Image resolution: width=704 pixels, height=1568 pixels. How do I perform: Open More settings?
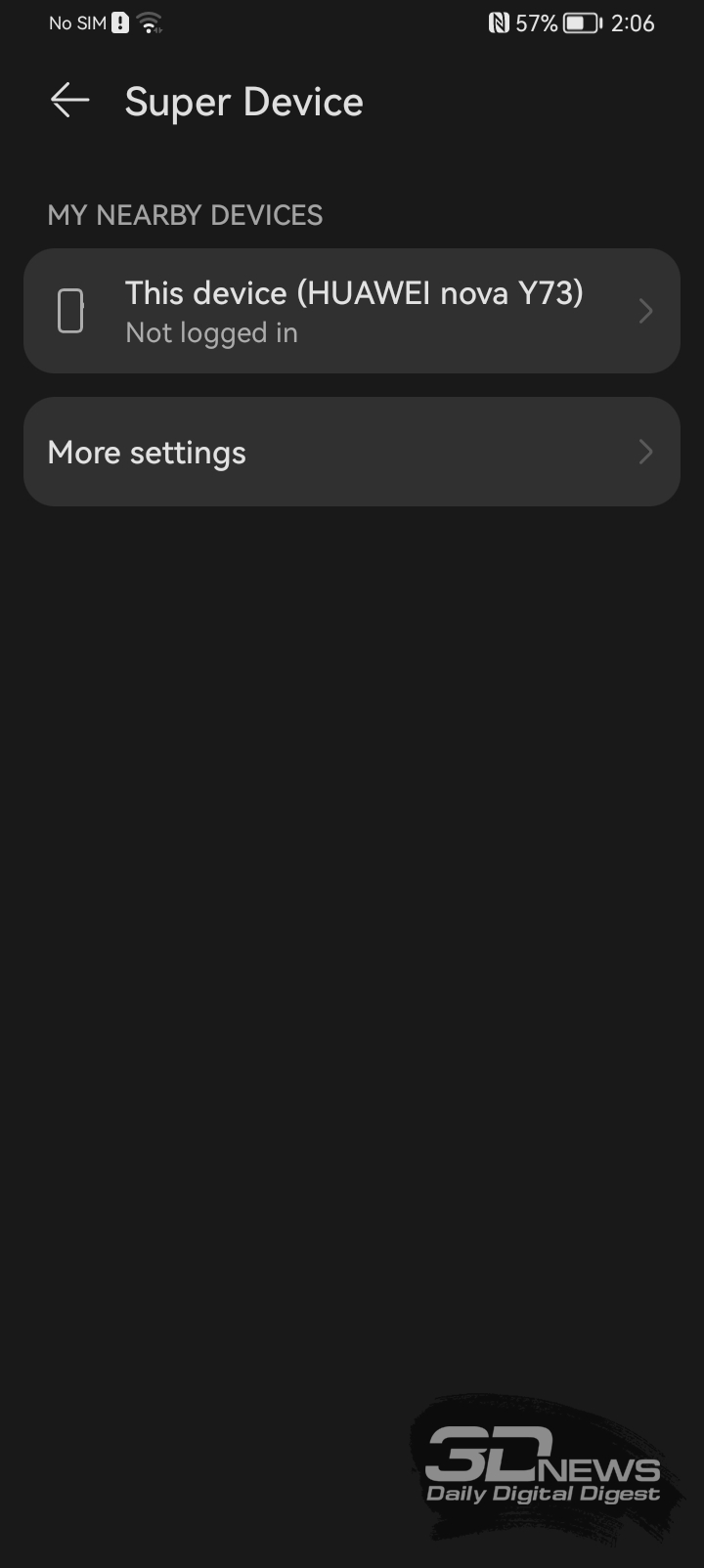point(352,452)
